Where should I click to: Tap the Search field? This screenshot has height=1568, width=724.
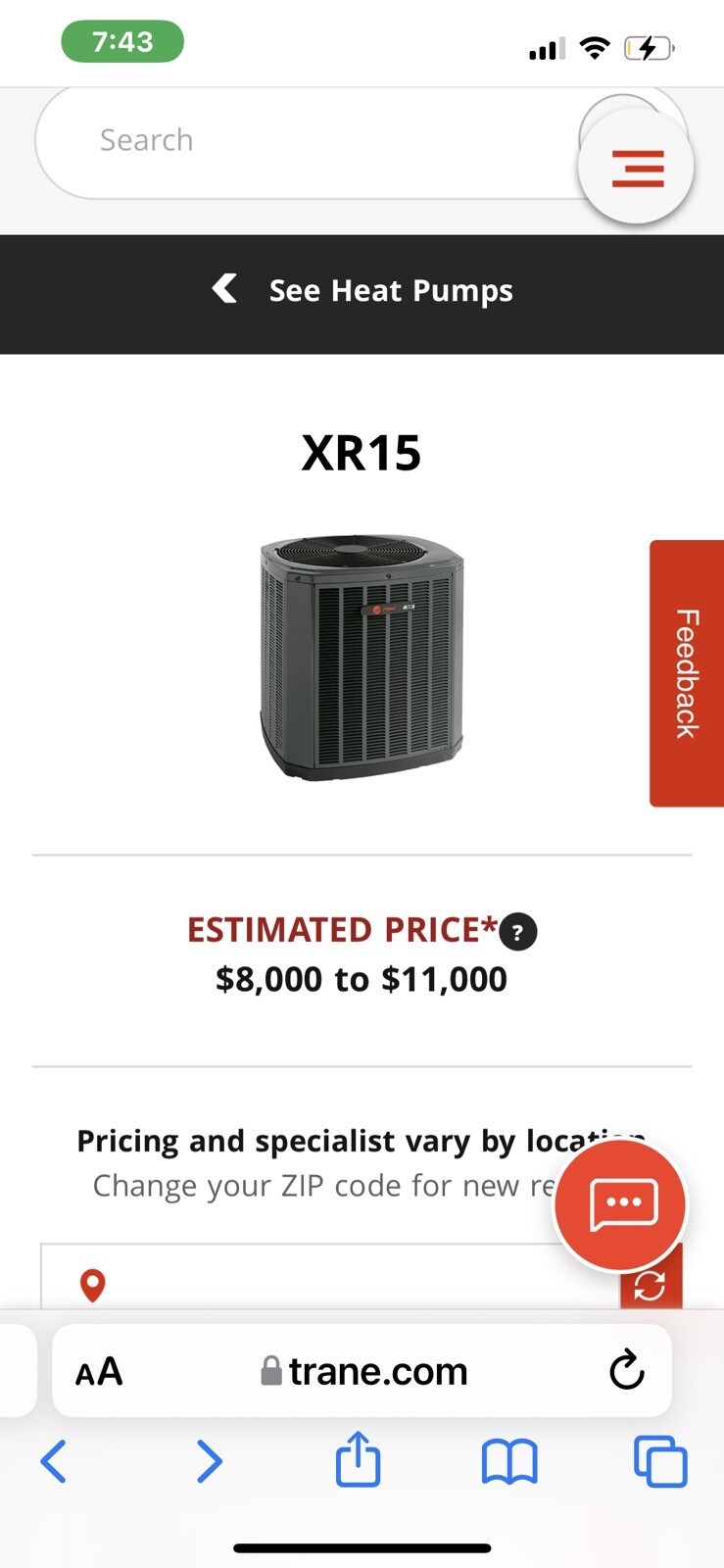tap(294, 141)
